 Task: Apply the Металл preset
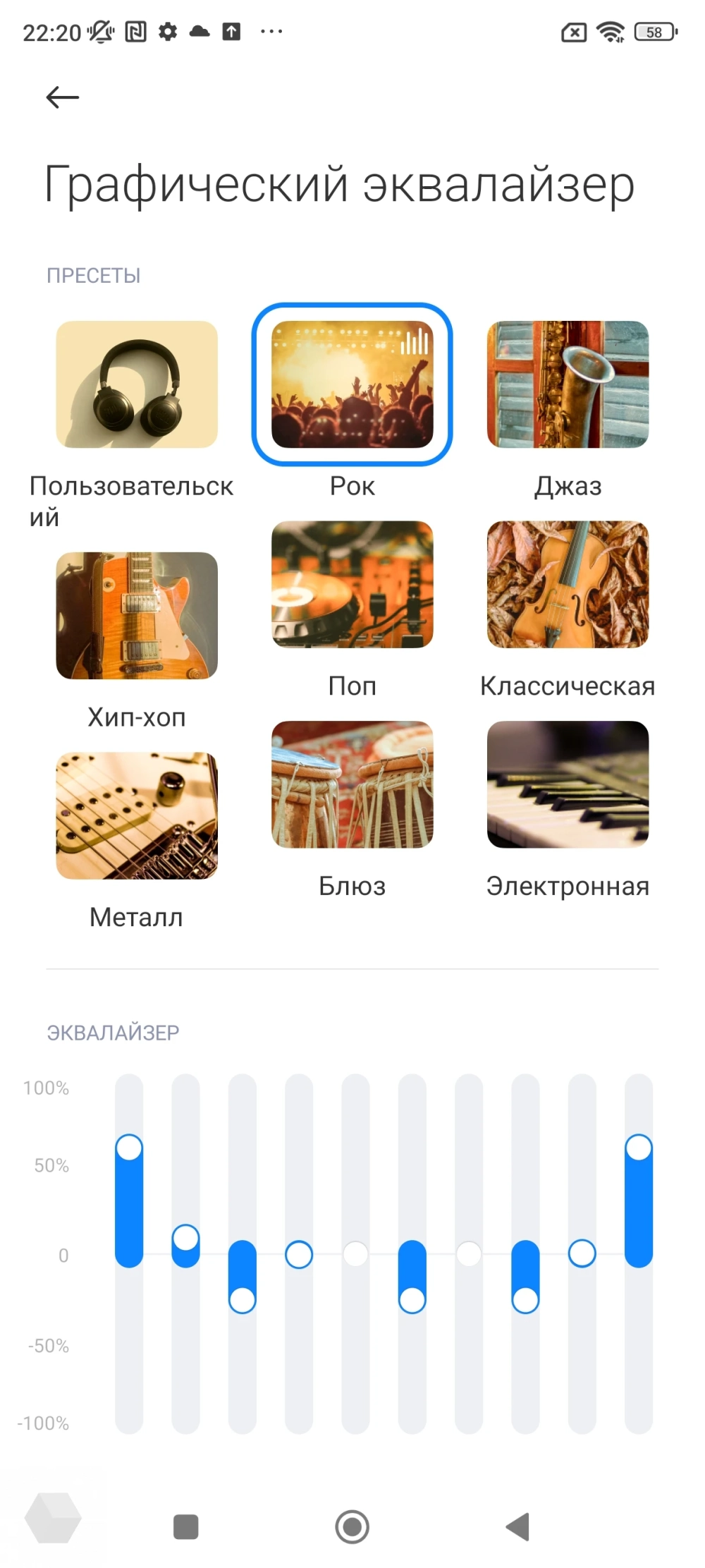[137, 816]
